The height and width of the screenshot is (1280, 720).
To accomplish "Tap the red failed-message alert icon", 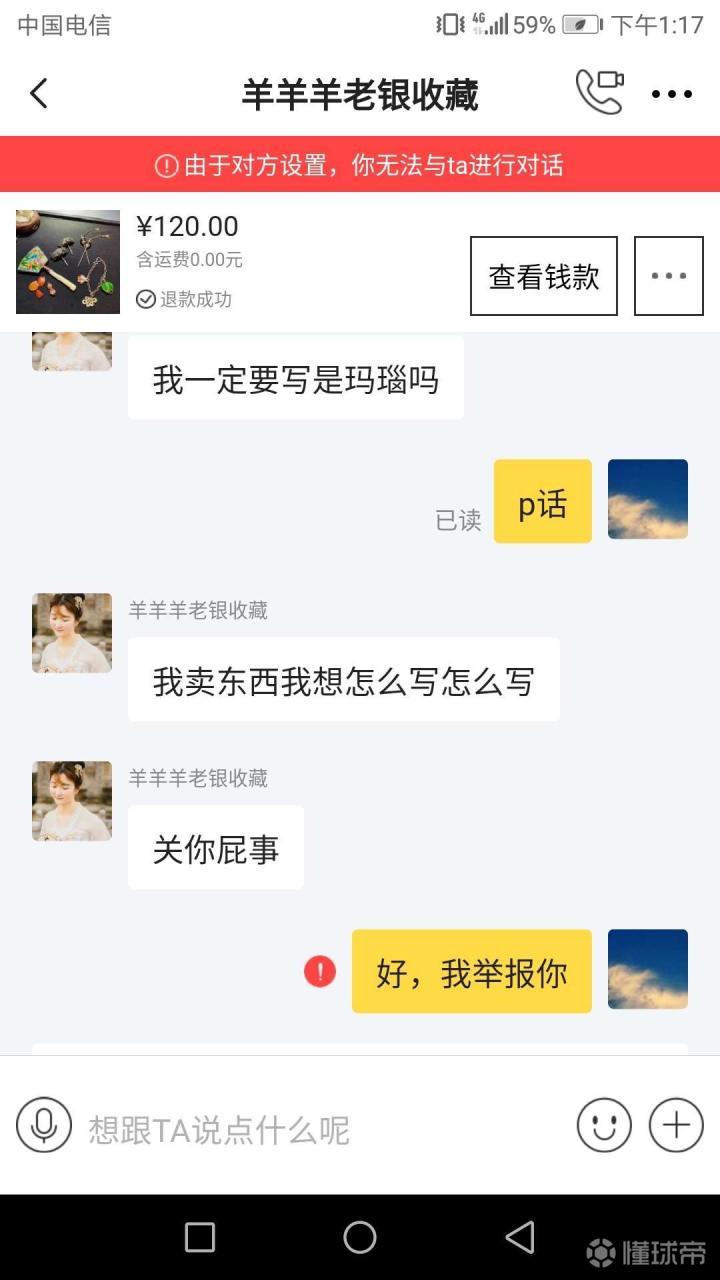I will 320,971.
